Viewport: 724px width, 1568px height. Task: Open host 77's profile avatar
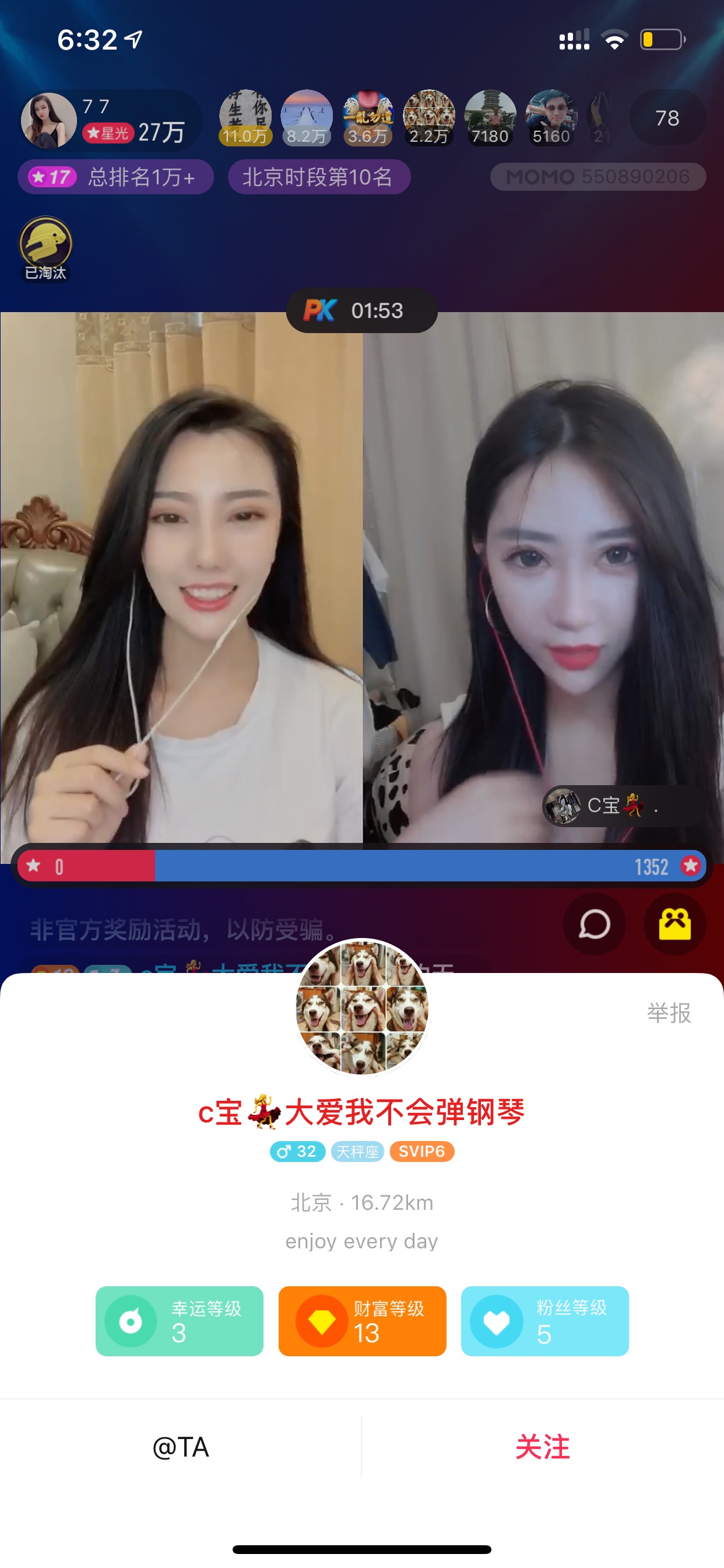pyautogui.click(x=48, y=120)
